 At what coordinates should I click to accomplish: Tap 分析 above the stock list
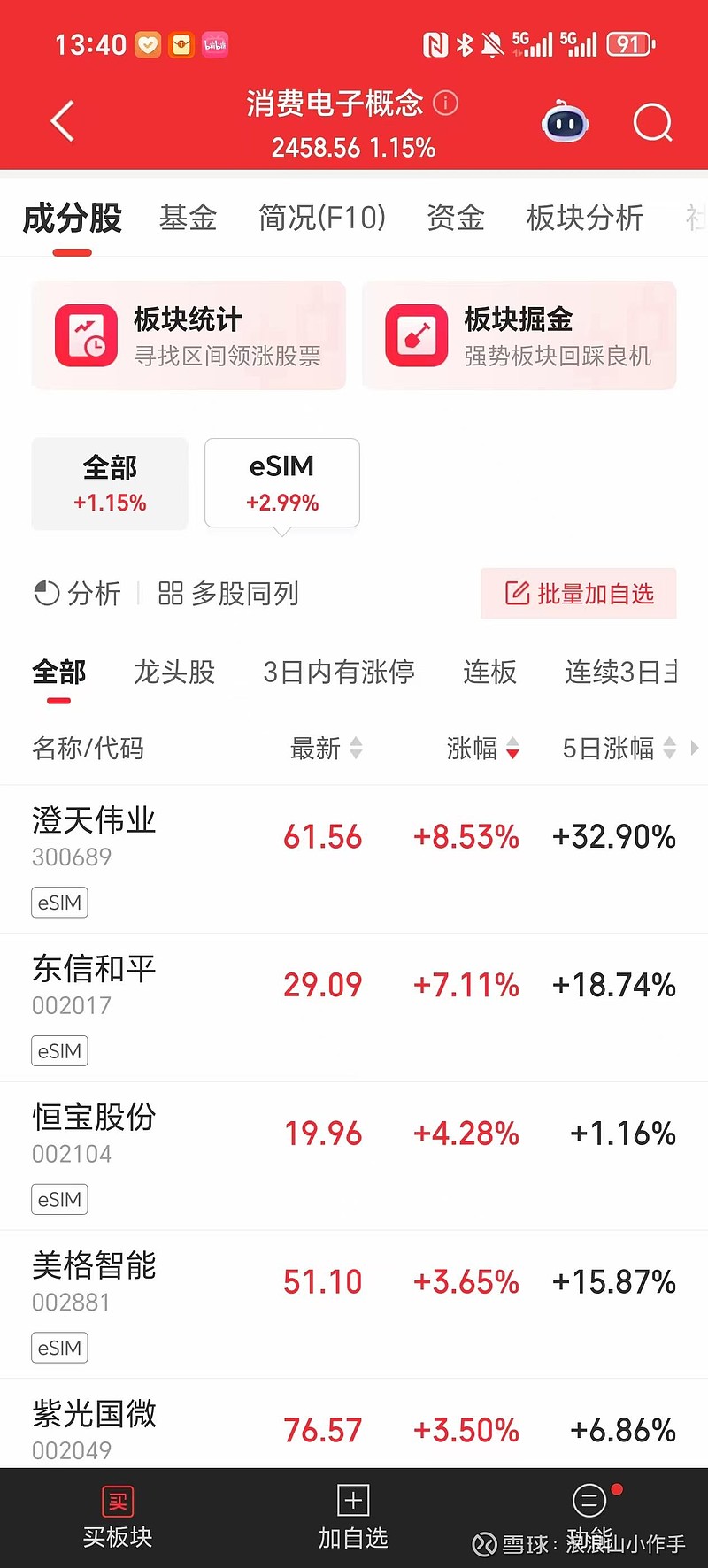(77, 593)
